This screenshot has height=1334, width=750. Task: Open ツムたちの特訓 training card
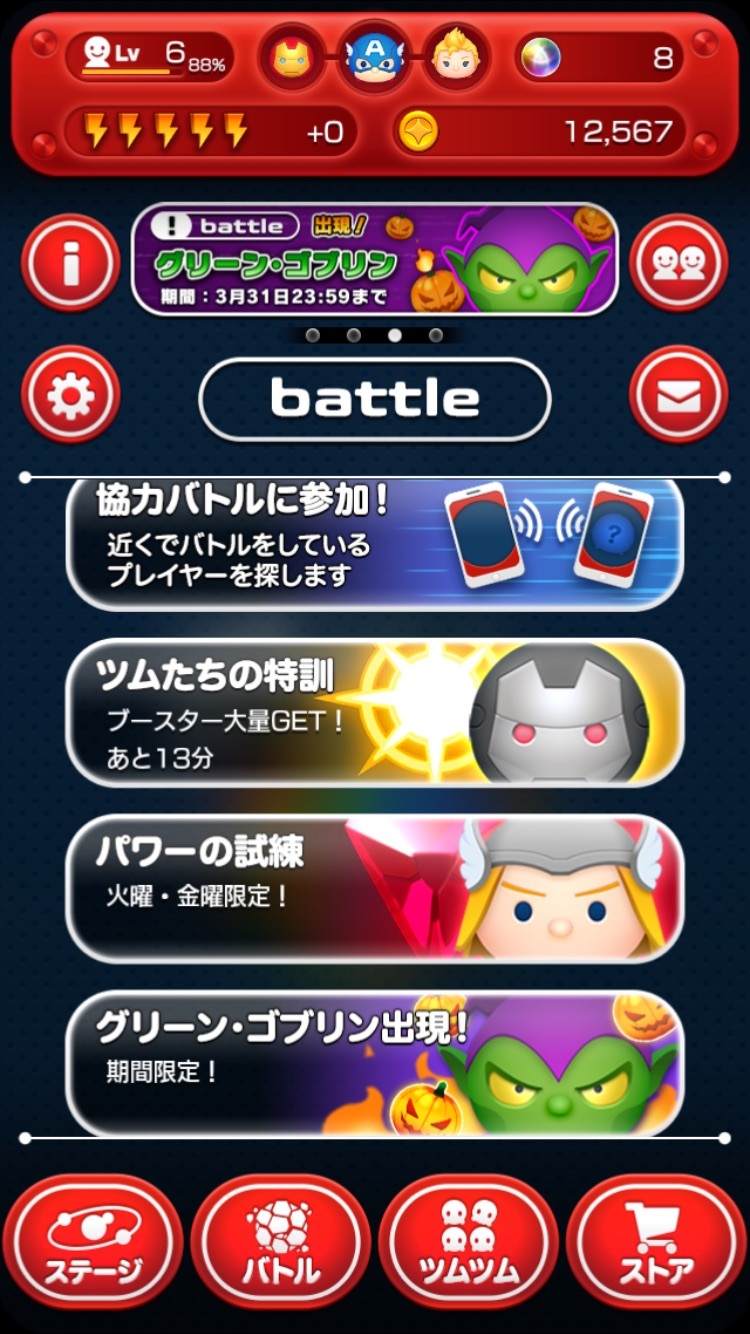(375, 712)
